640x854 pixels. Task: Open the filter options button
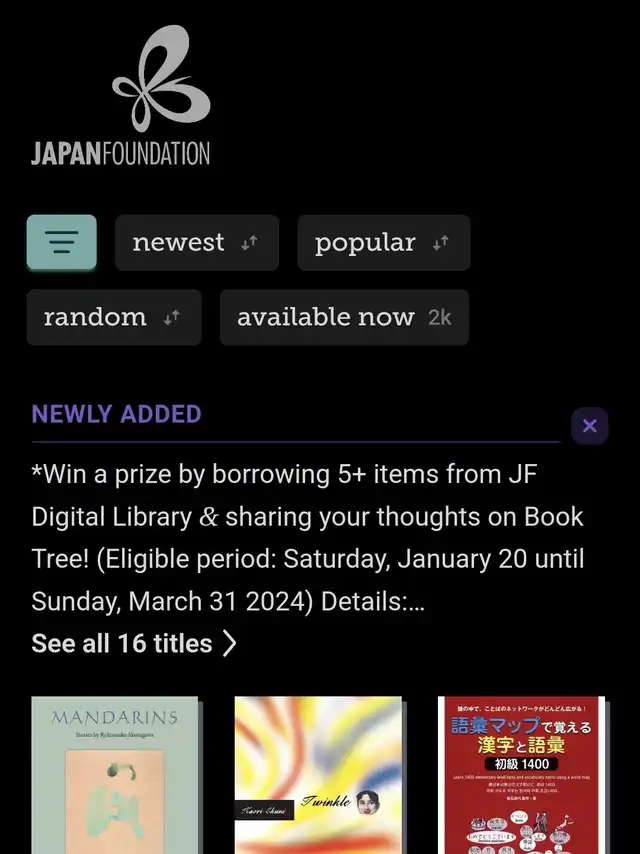tap(62, 242)
